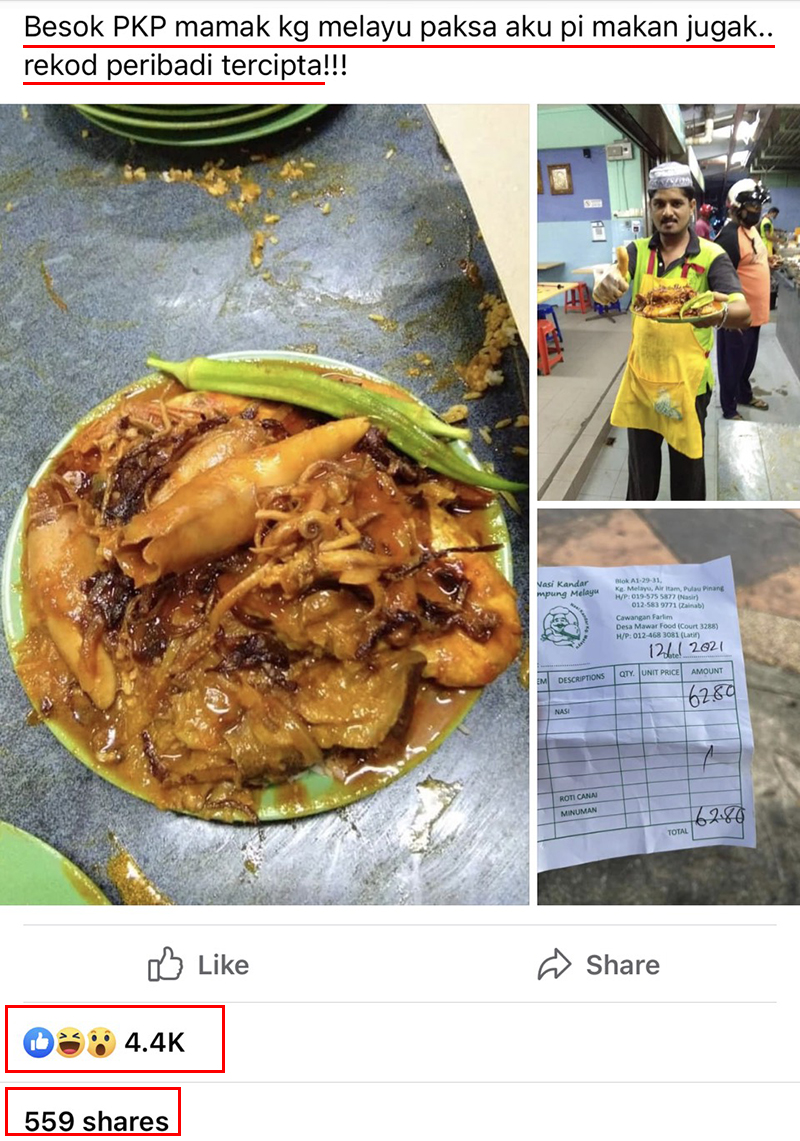This screenshot has height=1141, width=800.
Task: Open the photo of the man holding a plate
Action: tap(668, 302)
